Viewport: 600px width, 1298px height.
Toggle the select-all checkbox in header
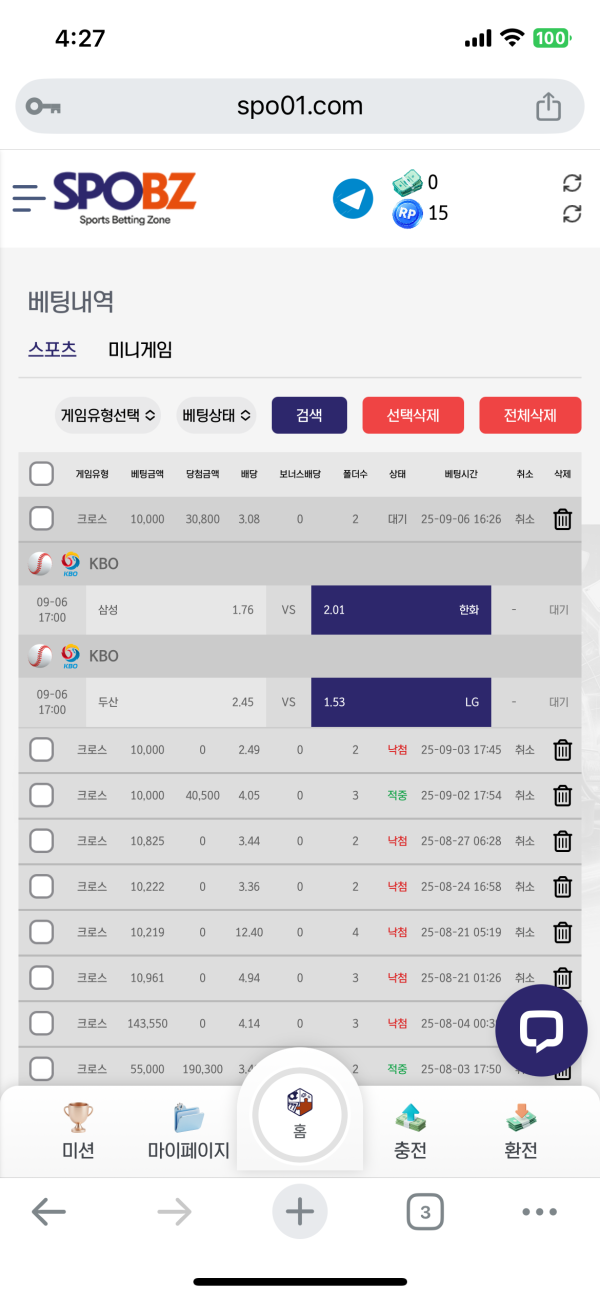[41, 473]
